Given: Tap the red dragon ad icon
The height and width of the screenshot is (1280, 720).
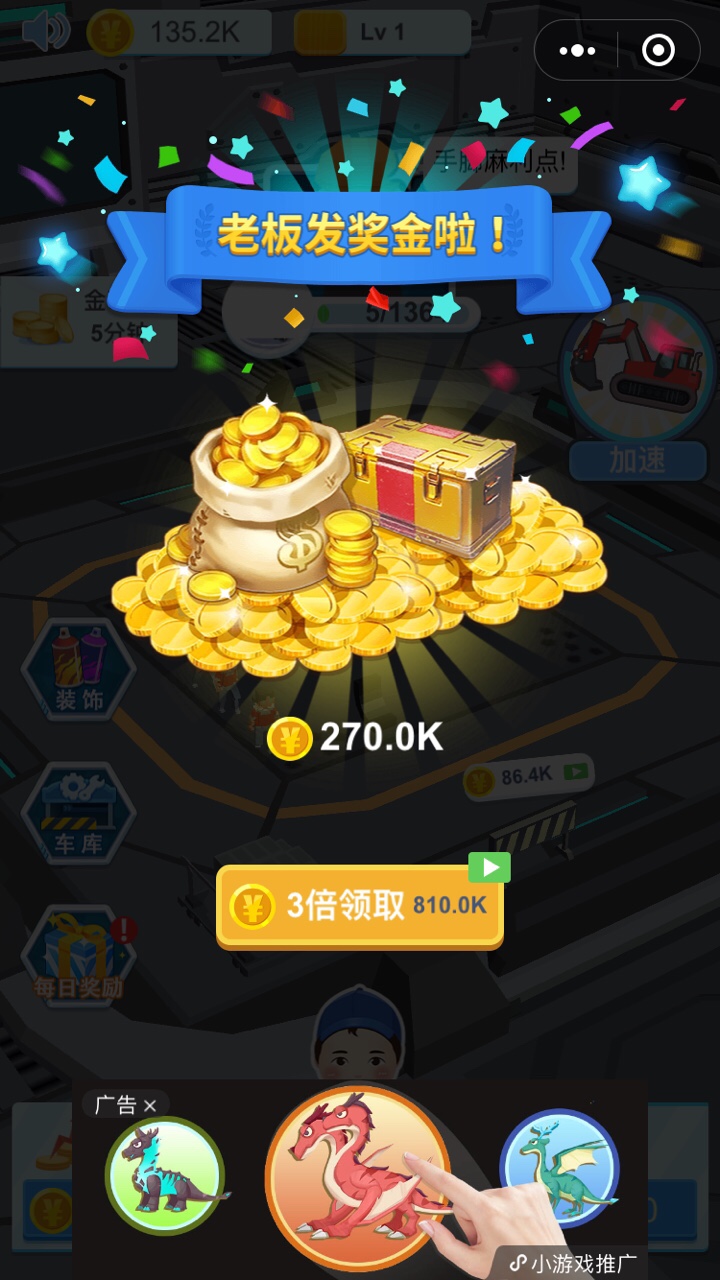Looking at the screenshot, I should tap(357, 1177).
